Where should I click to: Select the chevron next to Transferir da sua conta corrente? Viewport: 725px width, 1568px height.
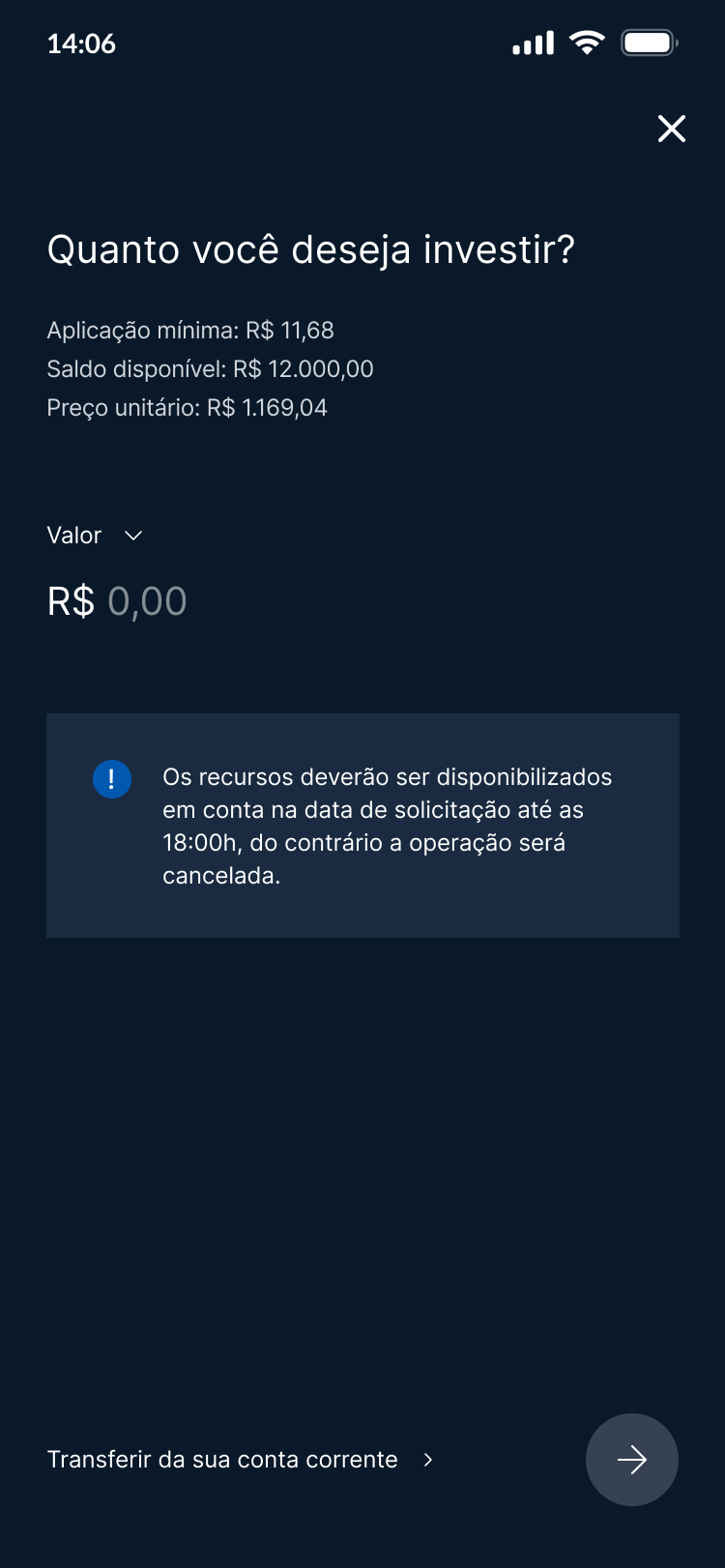427,1460
